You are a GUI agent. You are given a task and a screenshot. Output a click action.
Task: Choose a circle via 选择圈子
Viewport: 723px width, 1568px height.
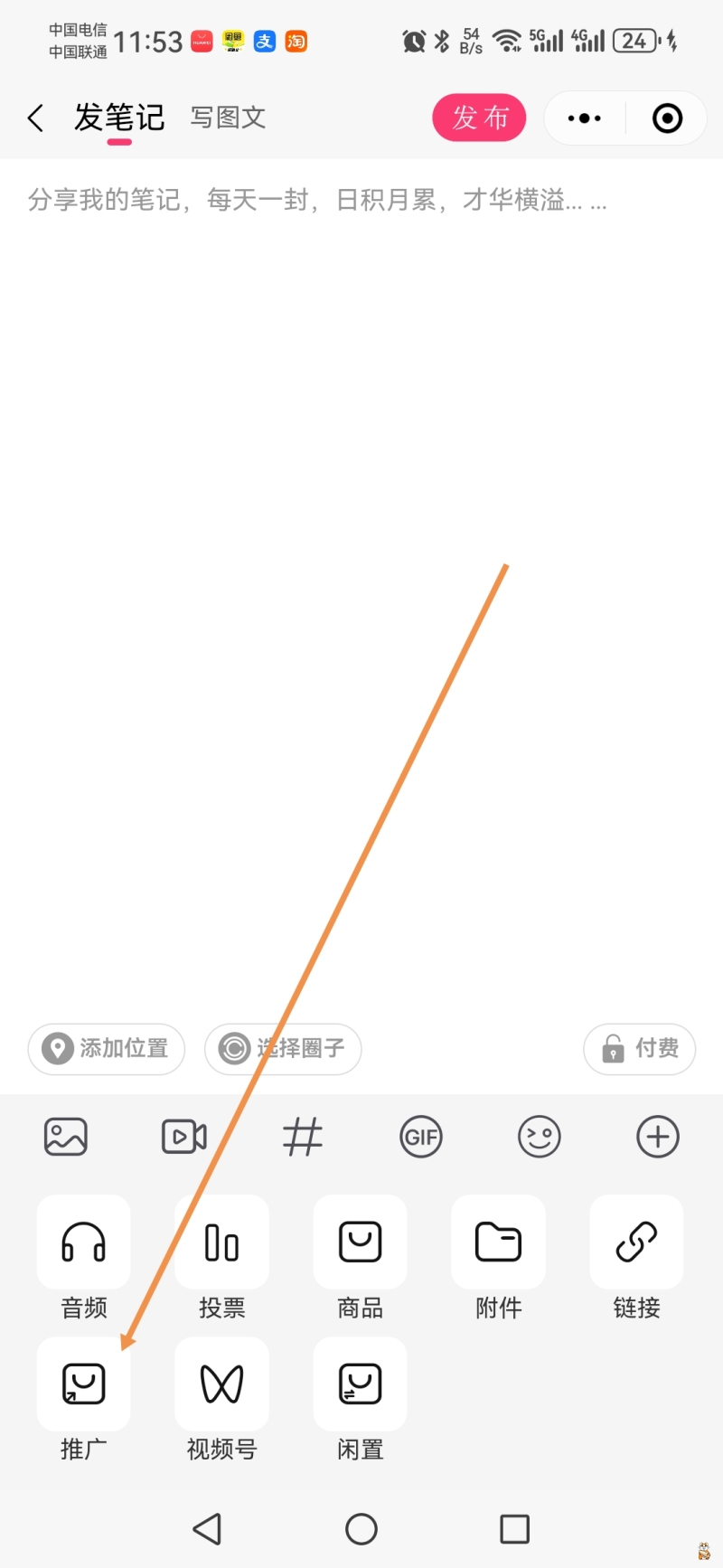coord(284,1049)
